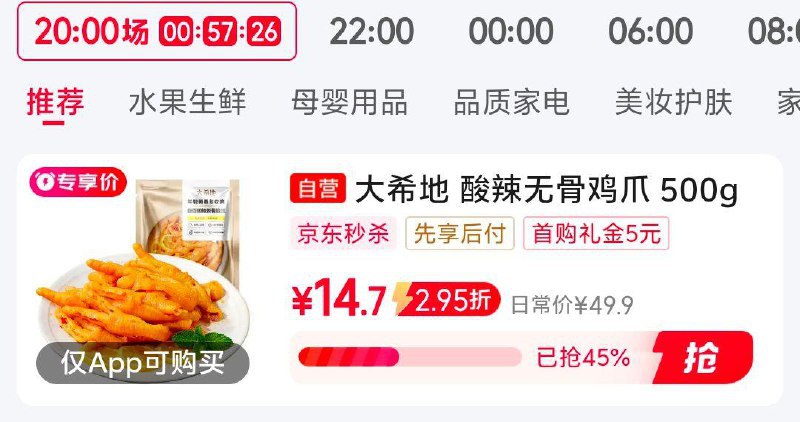Switch to the 06:00 session
Image resolution: width=800 pixels, height=422 pixels.
[x=650, y=31]
